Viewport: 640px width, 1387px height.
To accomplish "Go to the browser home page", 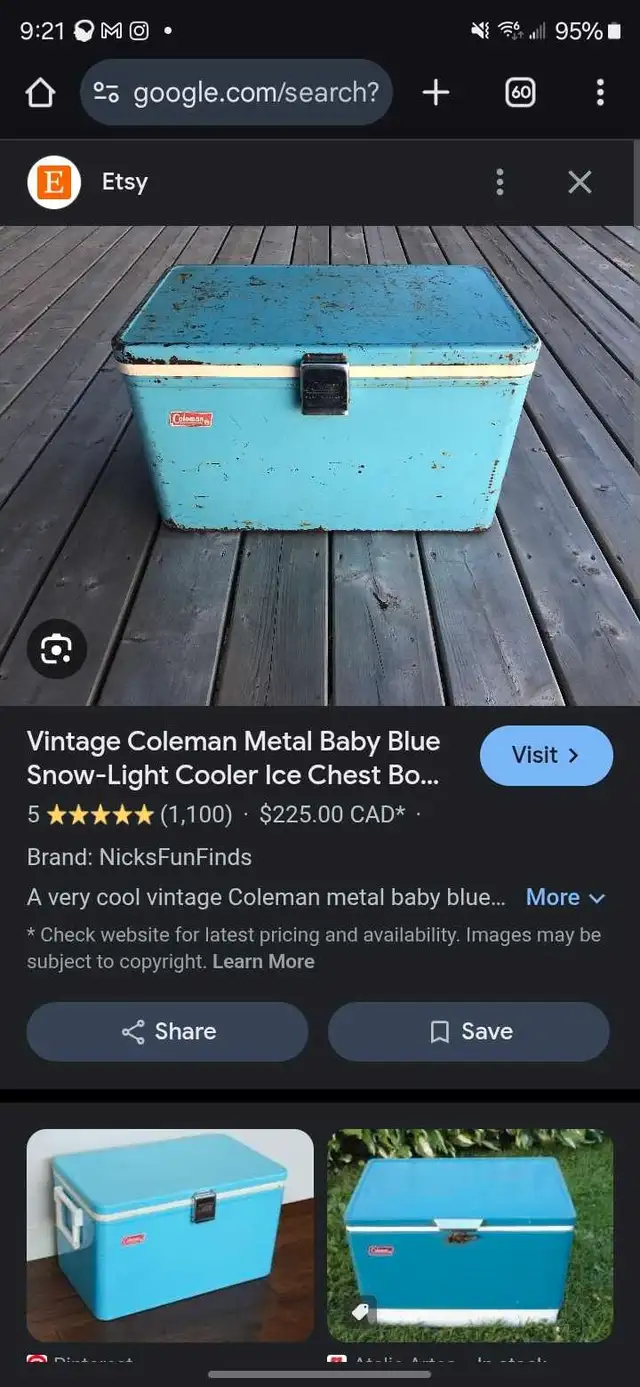I will pos(40,93).
